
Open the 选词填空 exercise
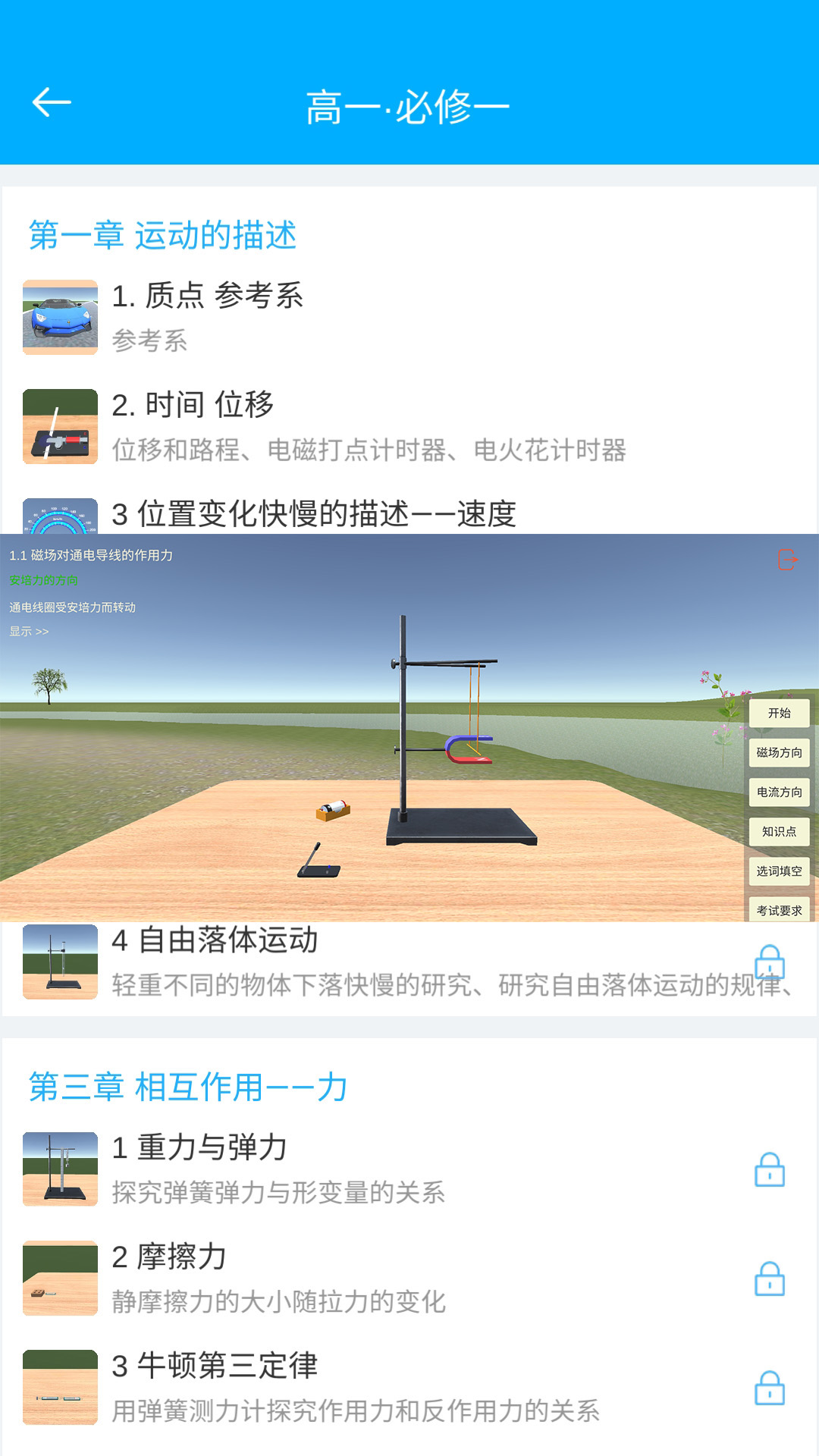(779, 871)
